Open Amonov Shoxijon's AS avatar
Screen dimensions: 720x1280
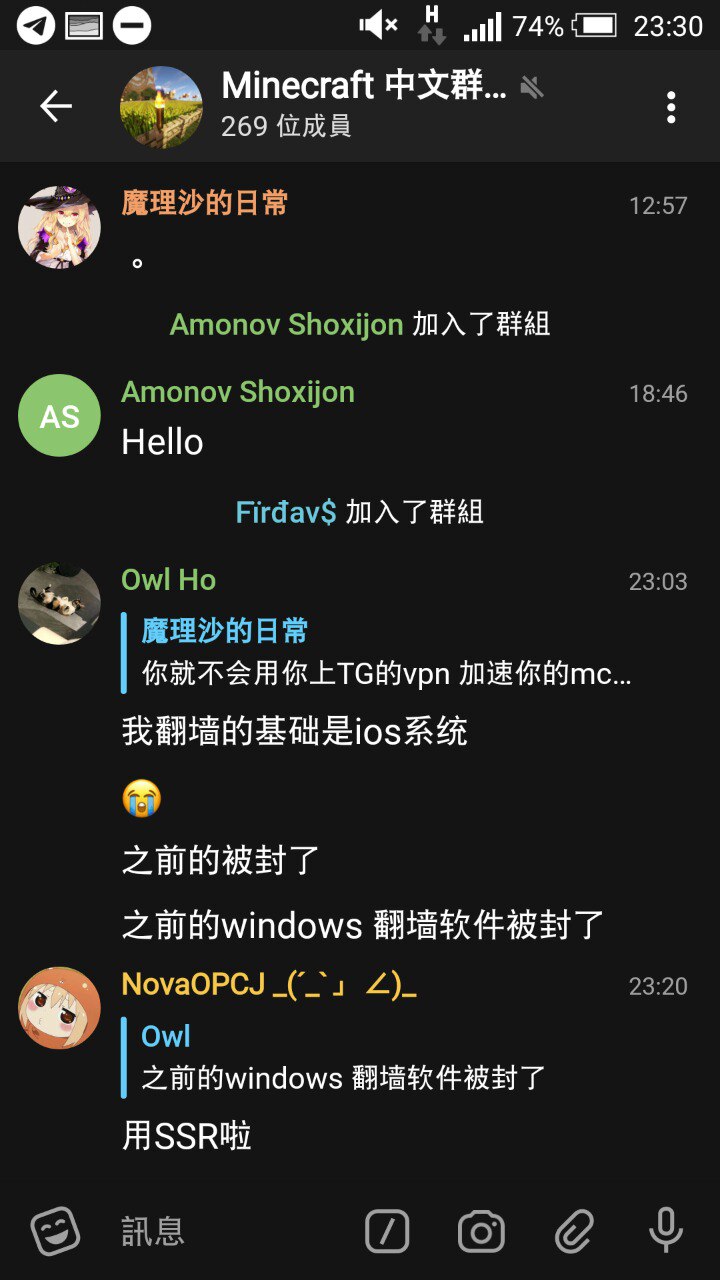pyautogui.click(x=59, y=415)
